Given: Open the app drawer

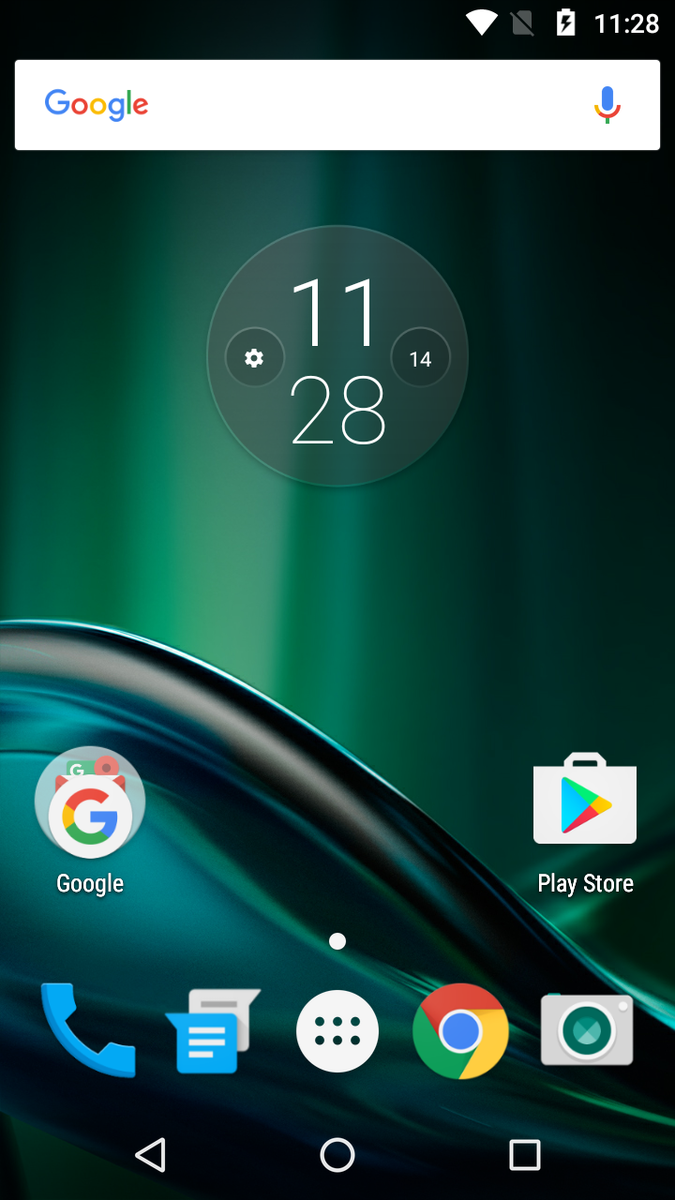Looking at the screenshot, I should click(x=337, y=1032).
